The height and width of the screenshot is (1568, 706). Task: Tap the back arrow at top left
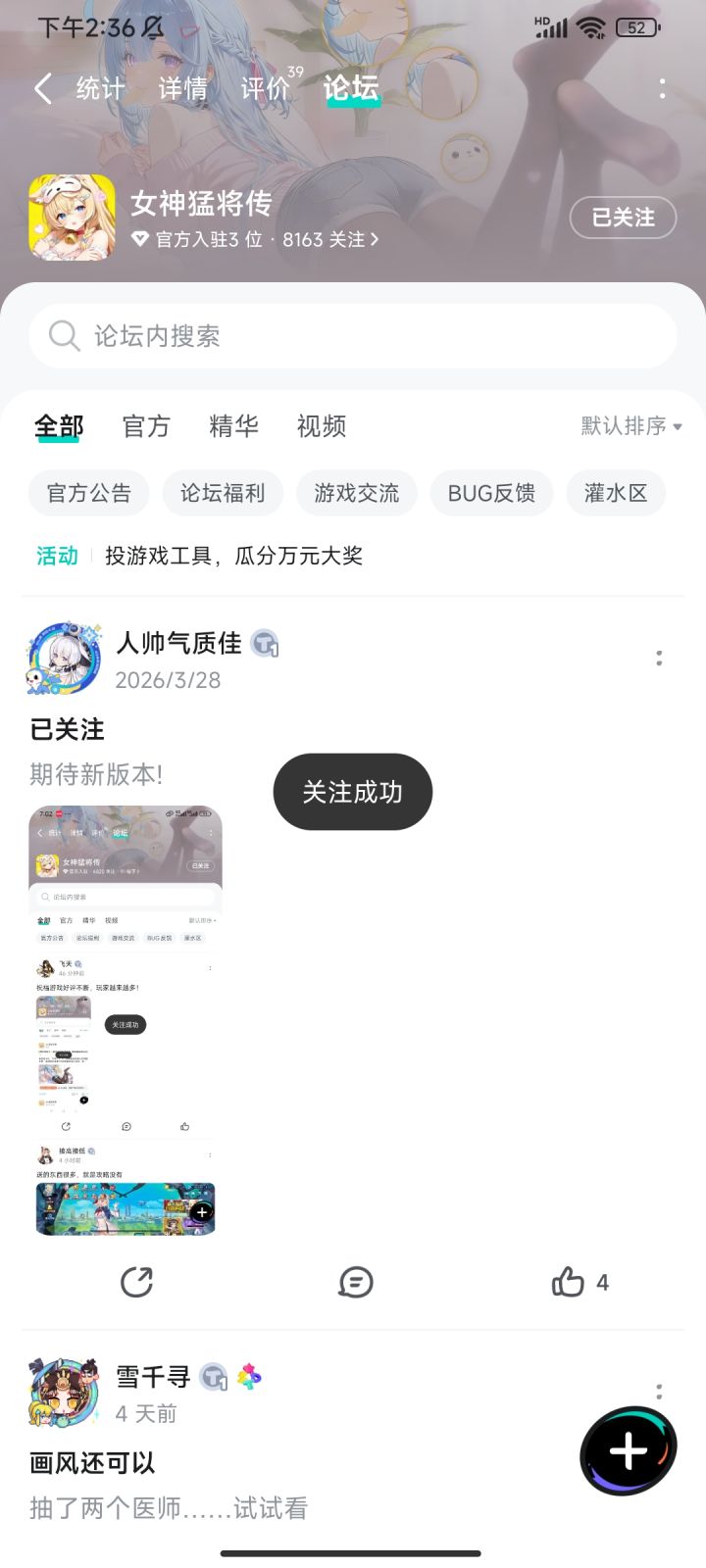click(x=41, y=88)
